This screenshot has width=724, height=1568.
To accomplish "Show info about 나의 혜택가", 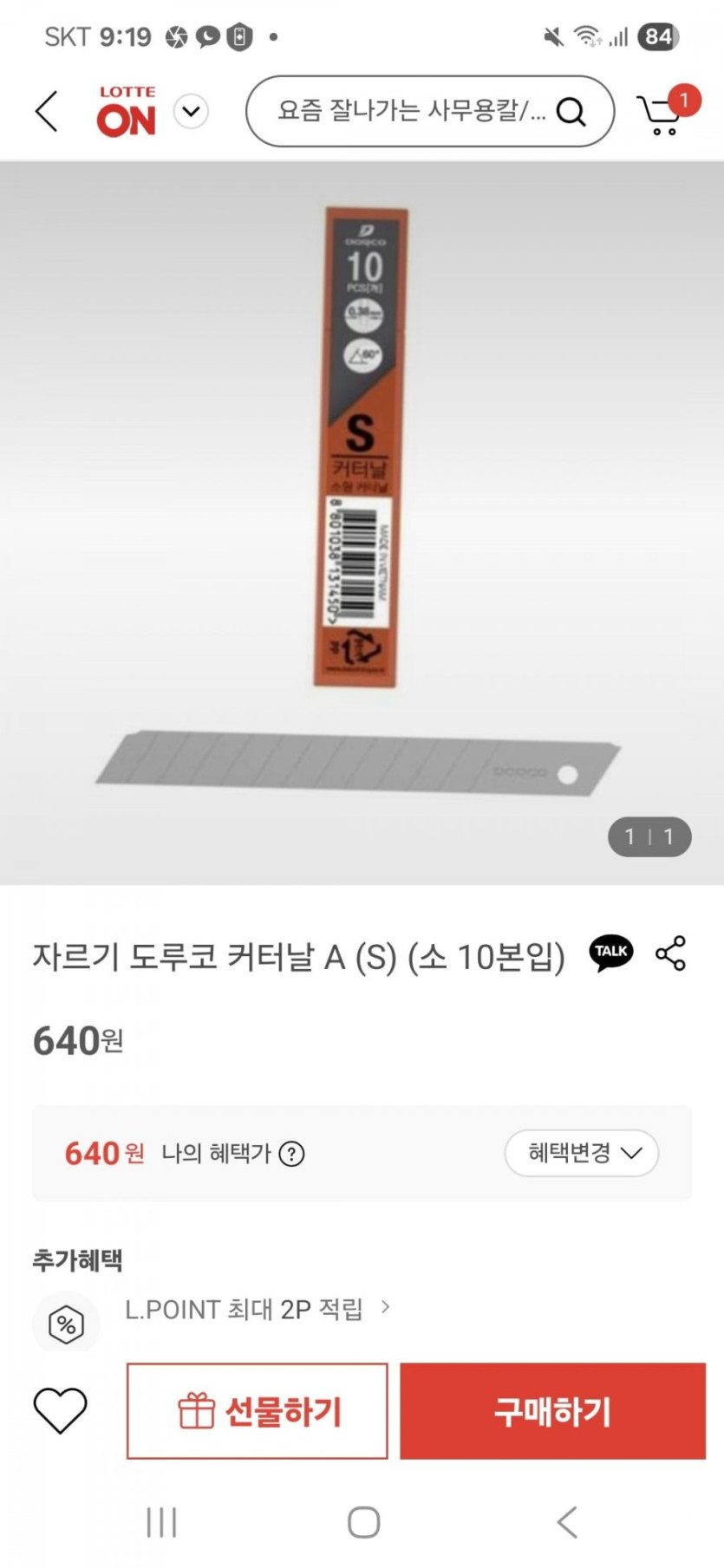I will coord(292,1154).
